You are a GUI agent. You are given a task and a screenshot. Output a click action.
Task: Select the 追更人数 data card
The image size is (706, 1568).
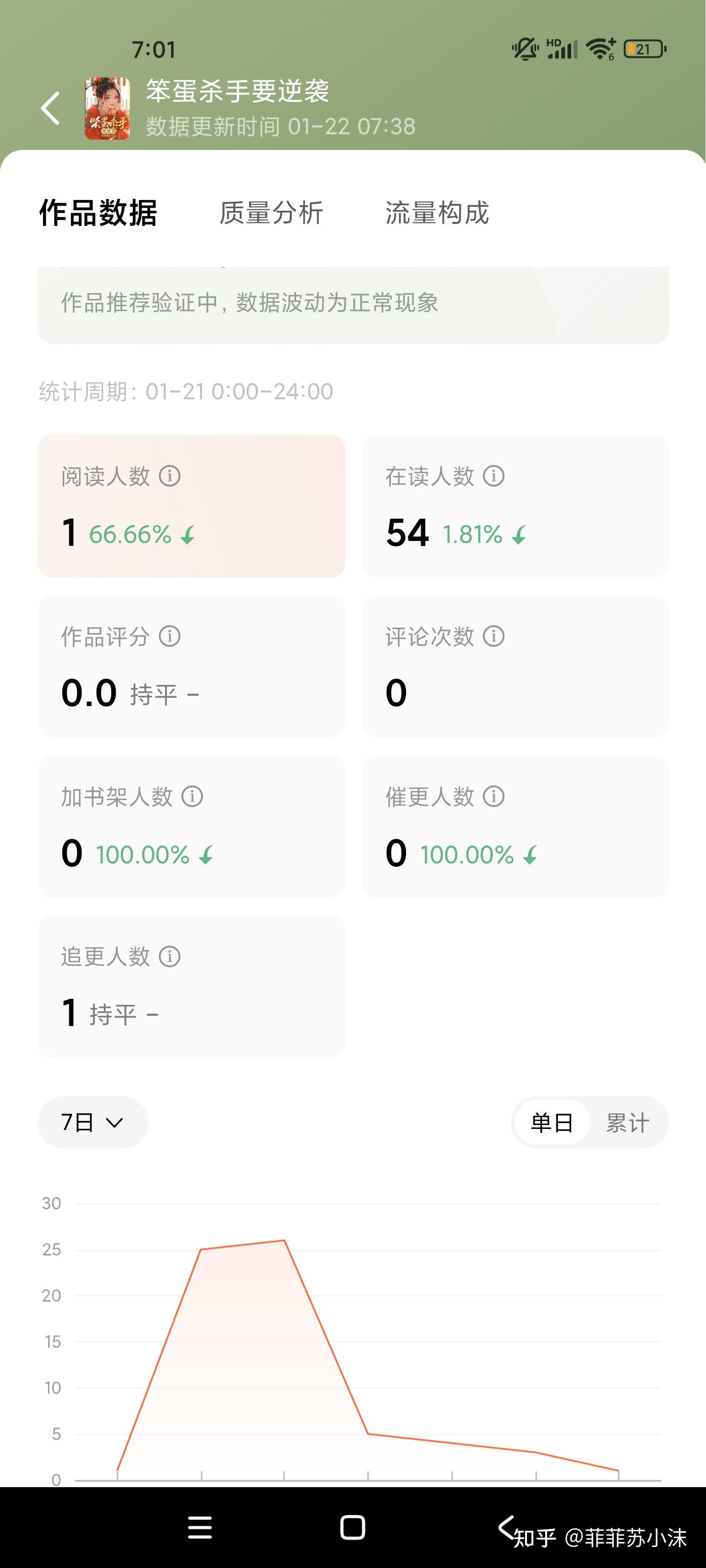[x=191, y=986]
